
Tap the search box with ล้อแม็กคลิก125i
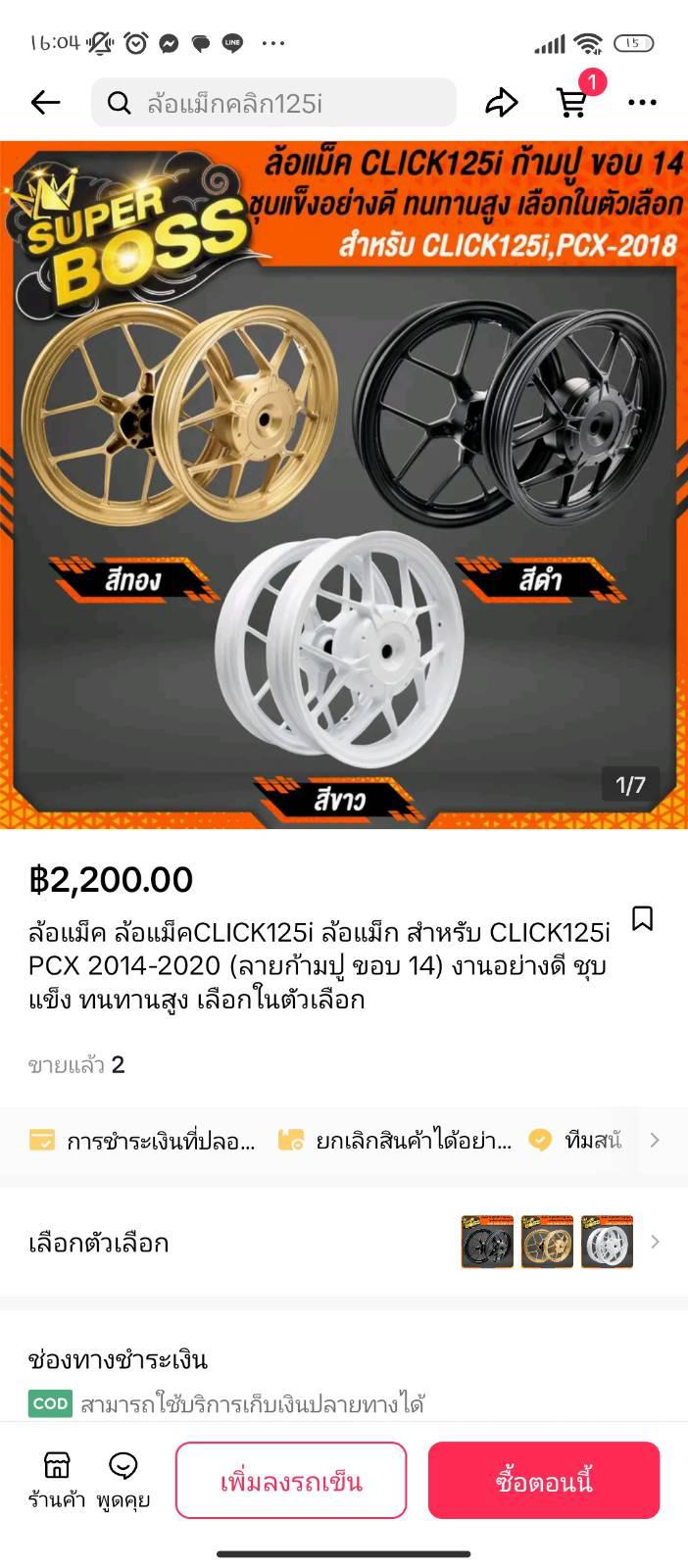pyautogui.click(x=273, y=103)
